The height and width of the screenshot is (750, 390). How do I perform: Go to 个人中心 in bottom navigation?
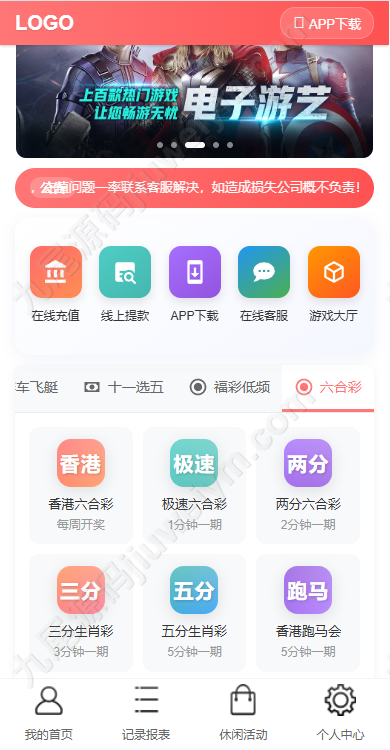[340, 713]
